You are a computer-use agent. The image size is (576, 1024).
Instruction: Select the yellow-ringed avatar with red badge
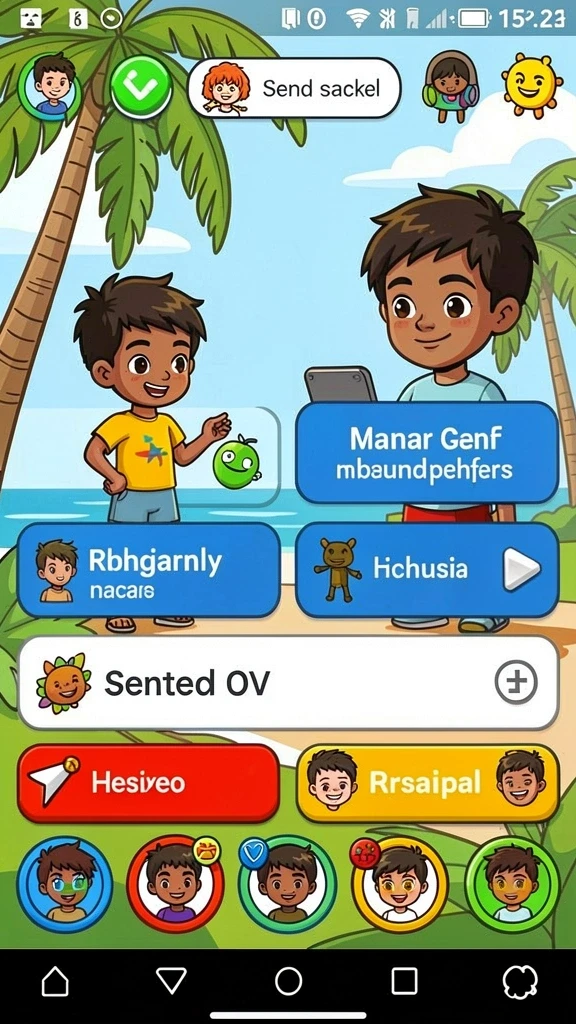tap(400, 885)
